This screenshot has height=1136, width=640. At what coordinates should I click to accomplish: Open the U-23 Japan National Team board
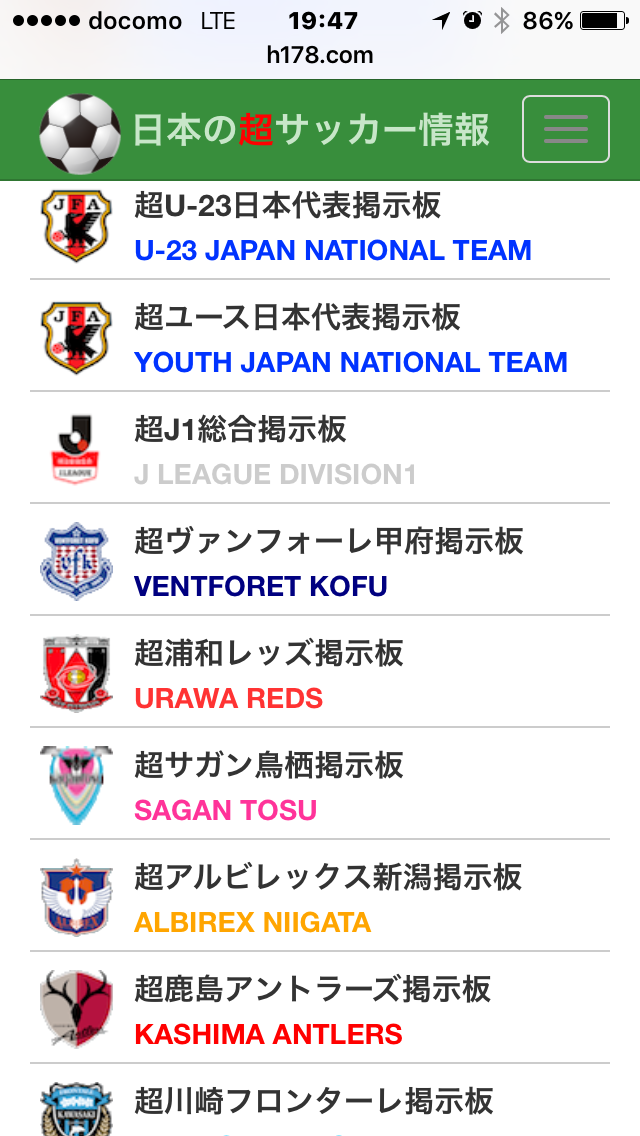coord(320,229)
